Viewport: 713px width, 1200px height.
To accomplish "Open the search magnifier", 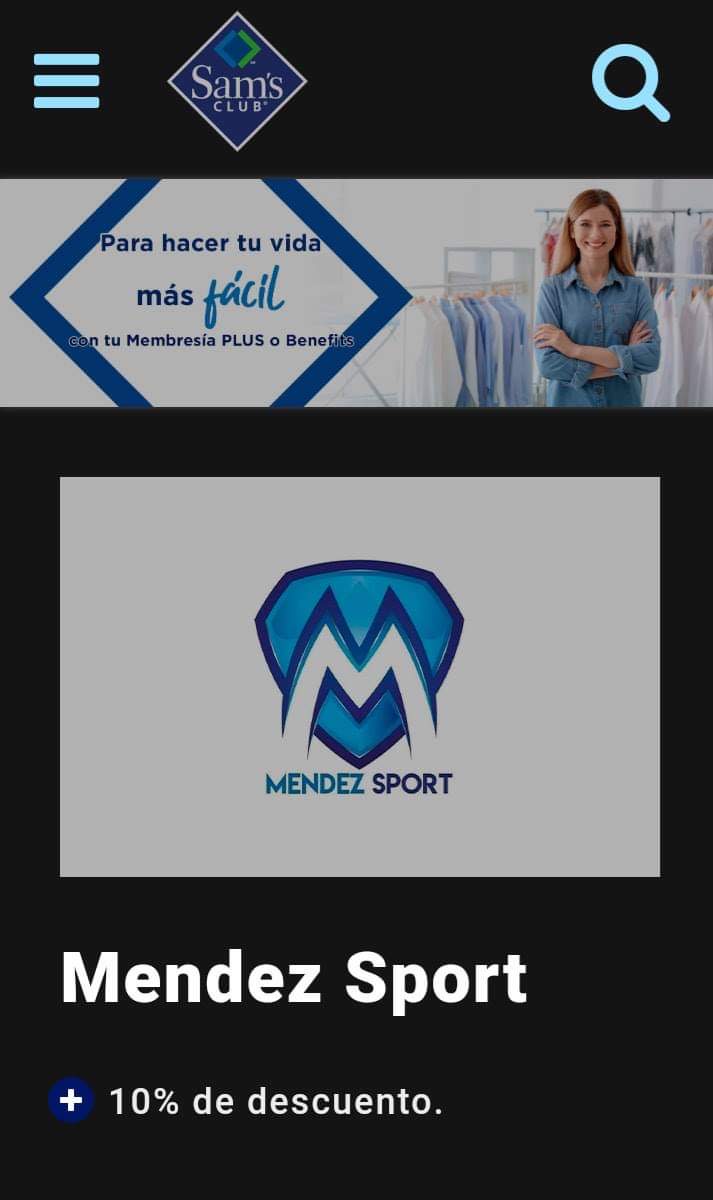I will click(630, 82).
